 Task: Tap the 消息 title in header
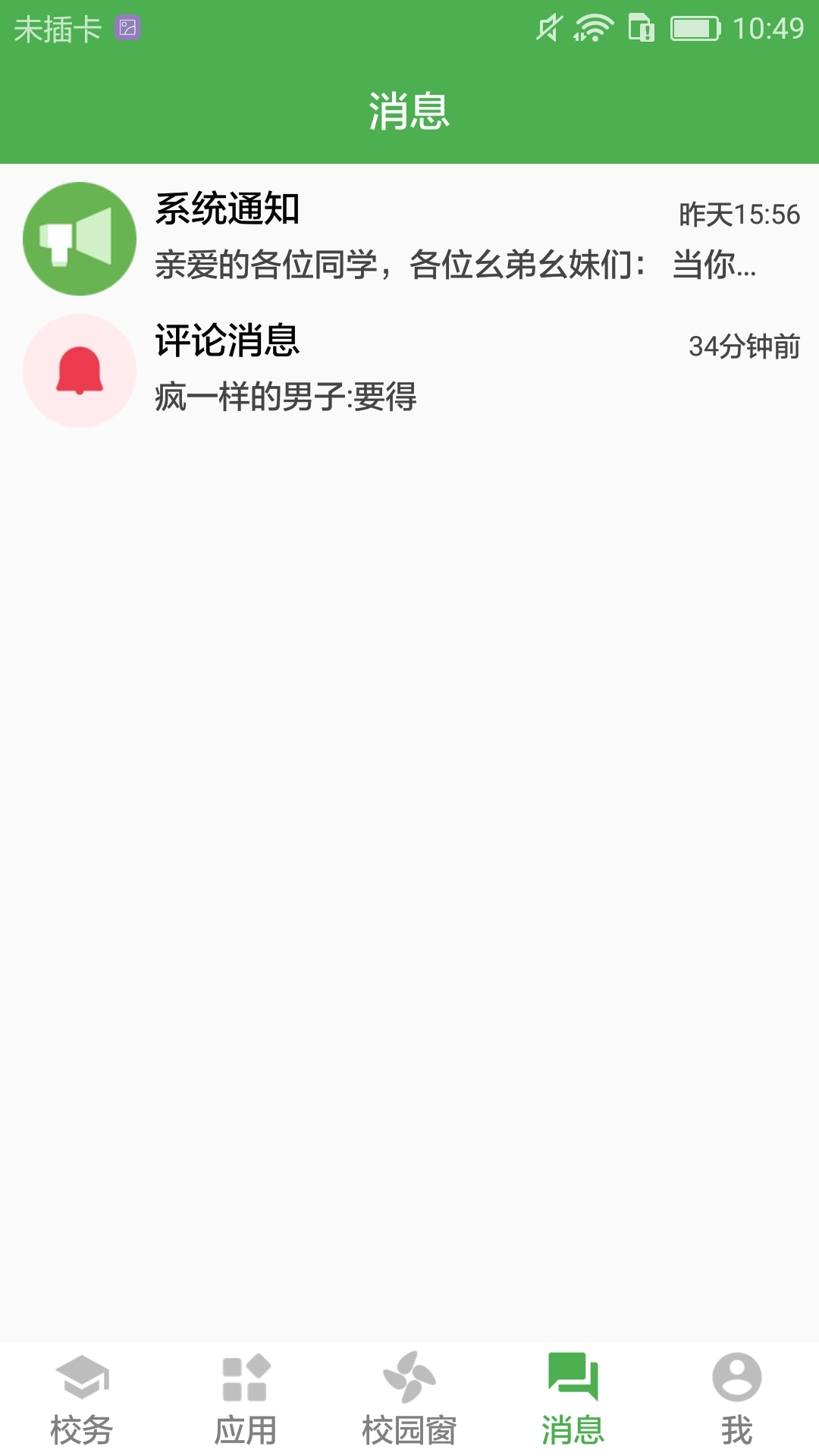coord(409,108)
